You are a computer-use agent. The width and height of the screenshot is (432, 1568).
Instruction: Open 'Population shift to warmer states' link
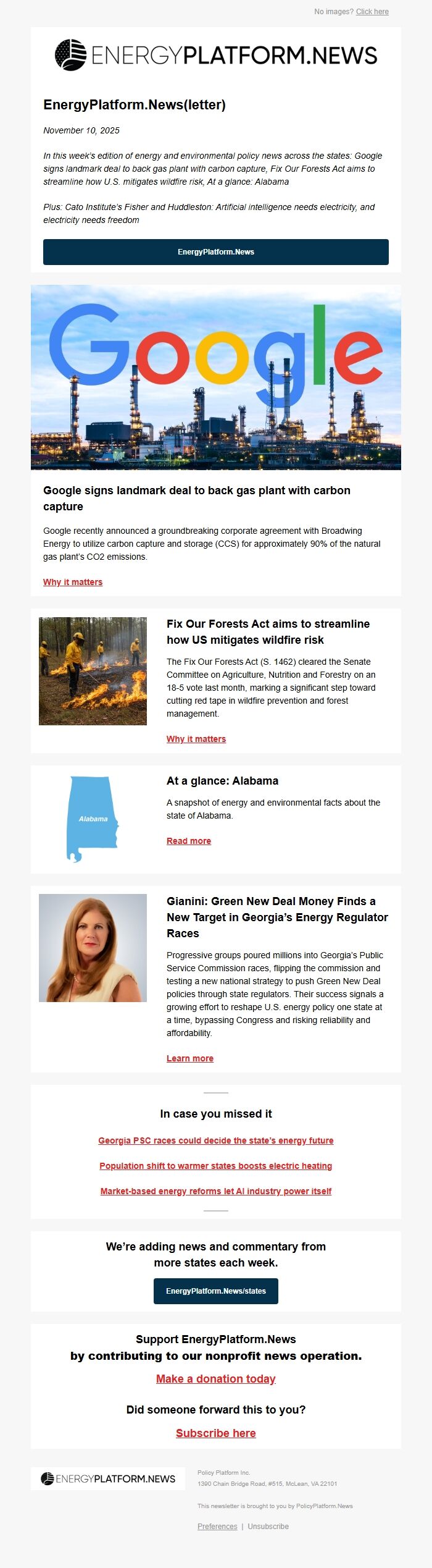(x=216, y=1166)
